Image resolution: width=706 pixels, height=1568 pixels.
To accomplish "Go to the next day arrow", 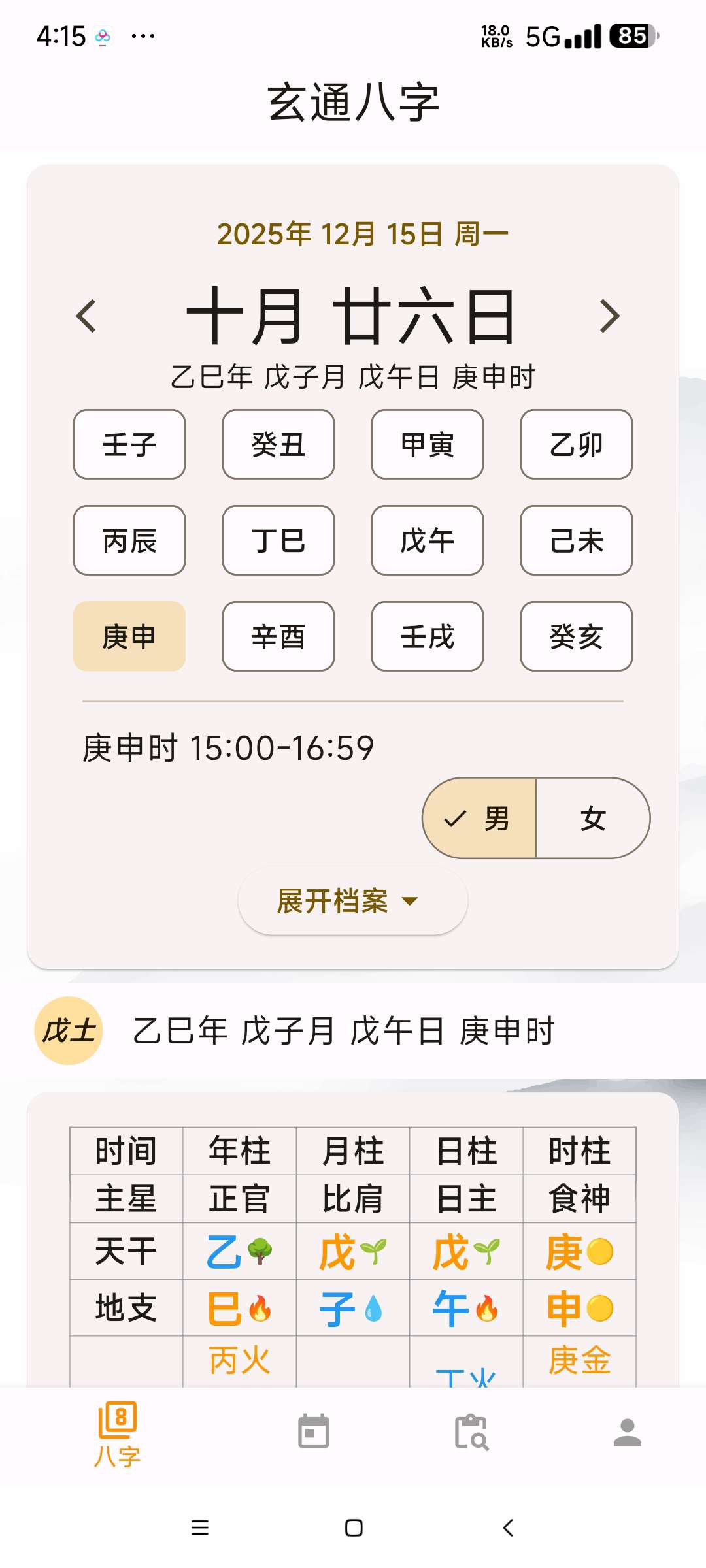I will coord(609,316).
